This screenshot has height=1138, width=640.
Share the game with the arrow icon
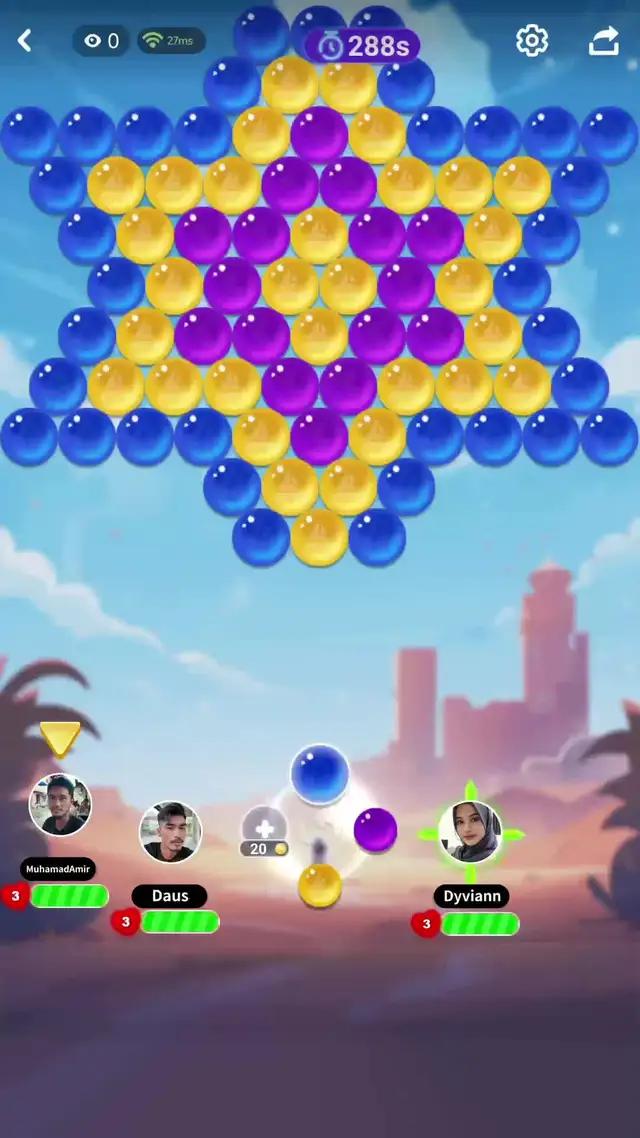point(604,40)
